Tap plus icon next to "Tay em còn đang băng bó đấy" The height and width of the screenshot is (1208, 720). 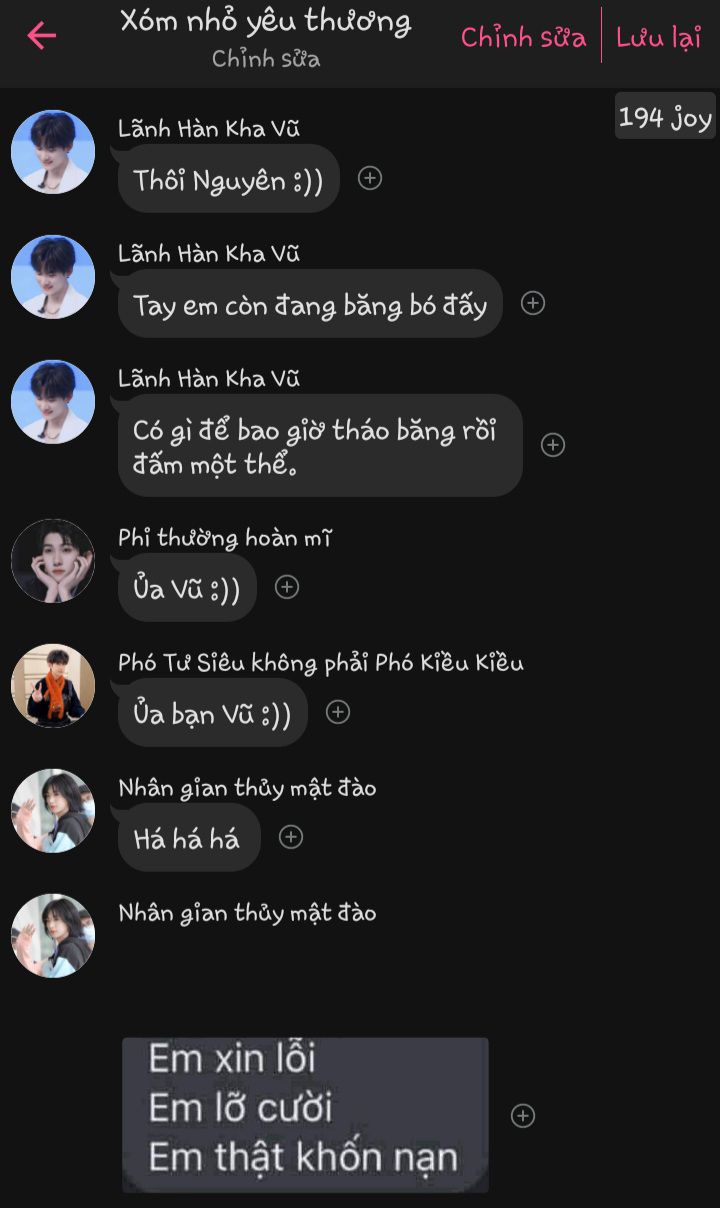(533, 303)
